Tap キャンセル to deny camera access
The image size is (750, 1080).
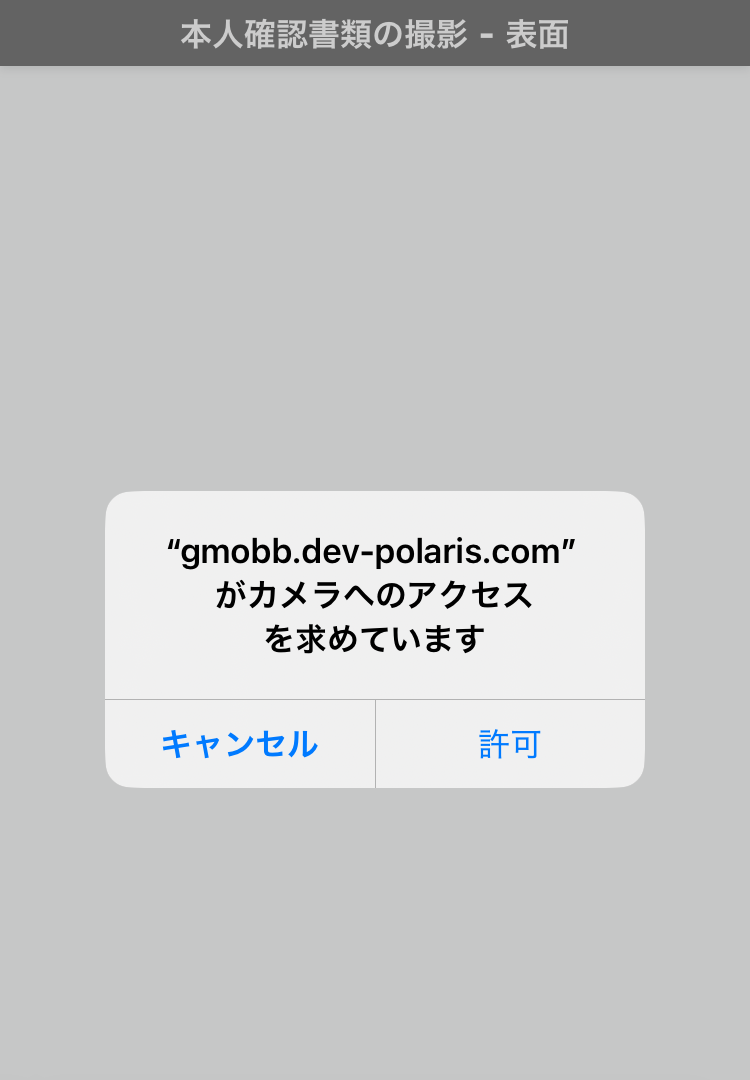click(240, 744)
